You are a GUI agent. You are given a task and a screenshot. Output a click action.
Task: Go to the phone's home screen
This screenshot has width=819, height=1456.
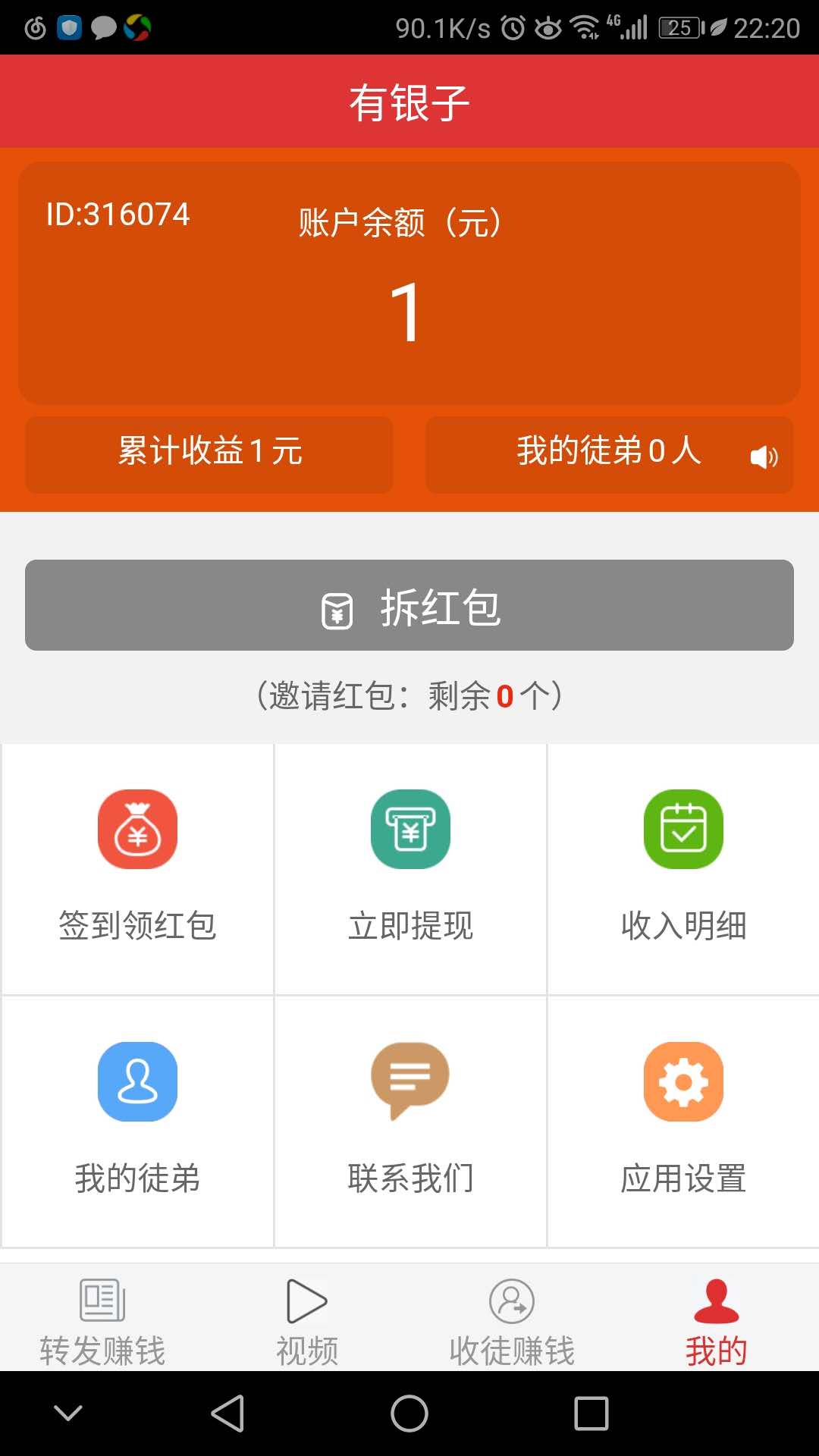[x=409, y=1414]
